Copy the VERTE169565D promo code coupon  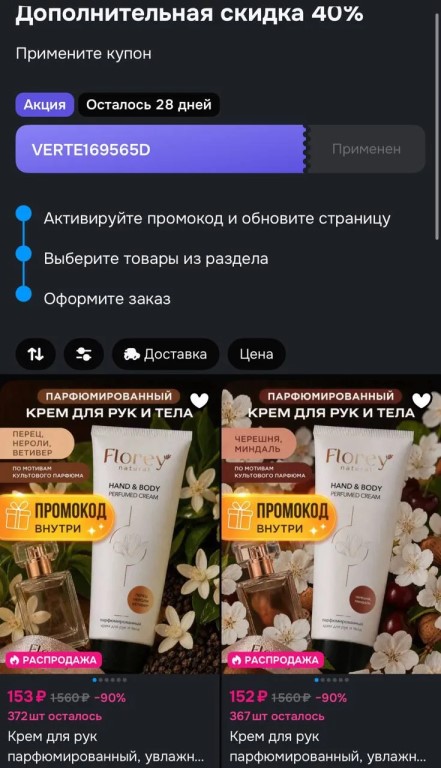coord(161,149)
